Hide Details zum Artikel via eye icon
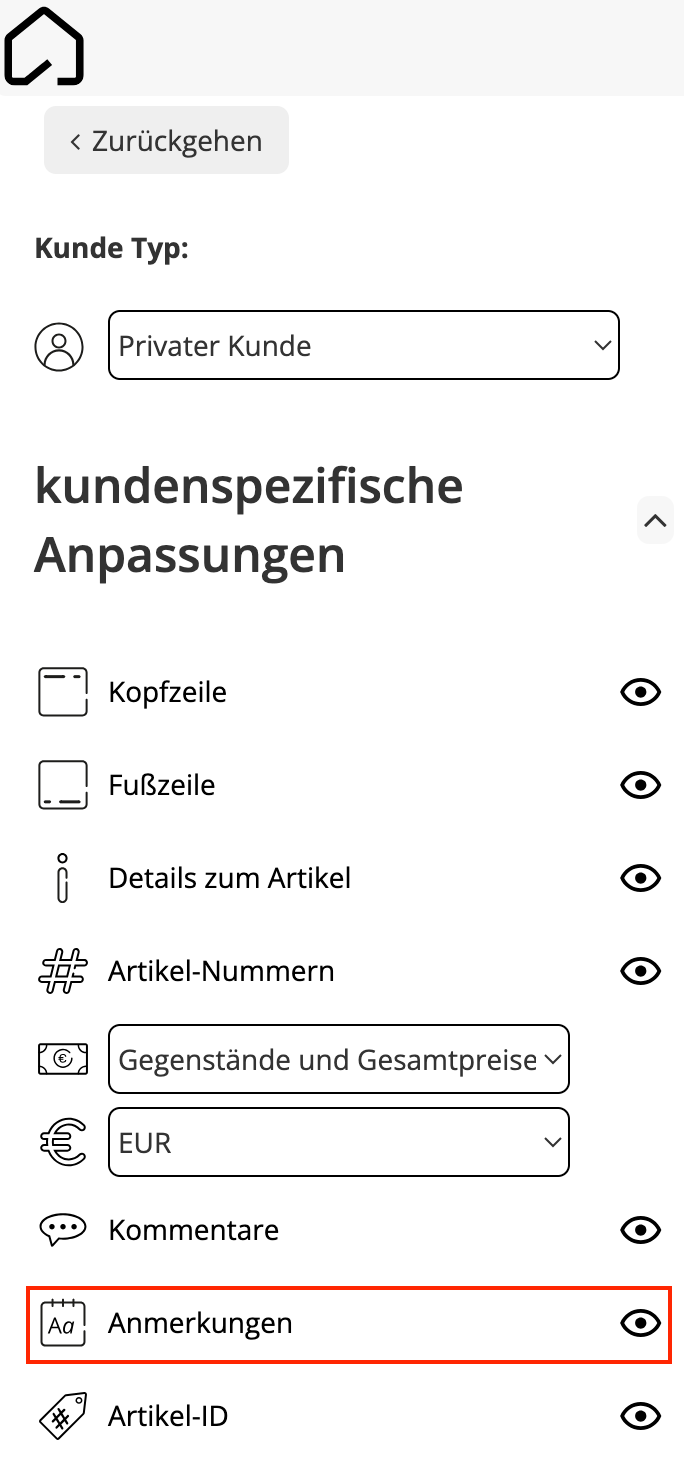The height and width of the screenshot is (1478, 684). point(641,878)
